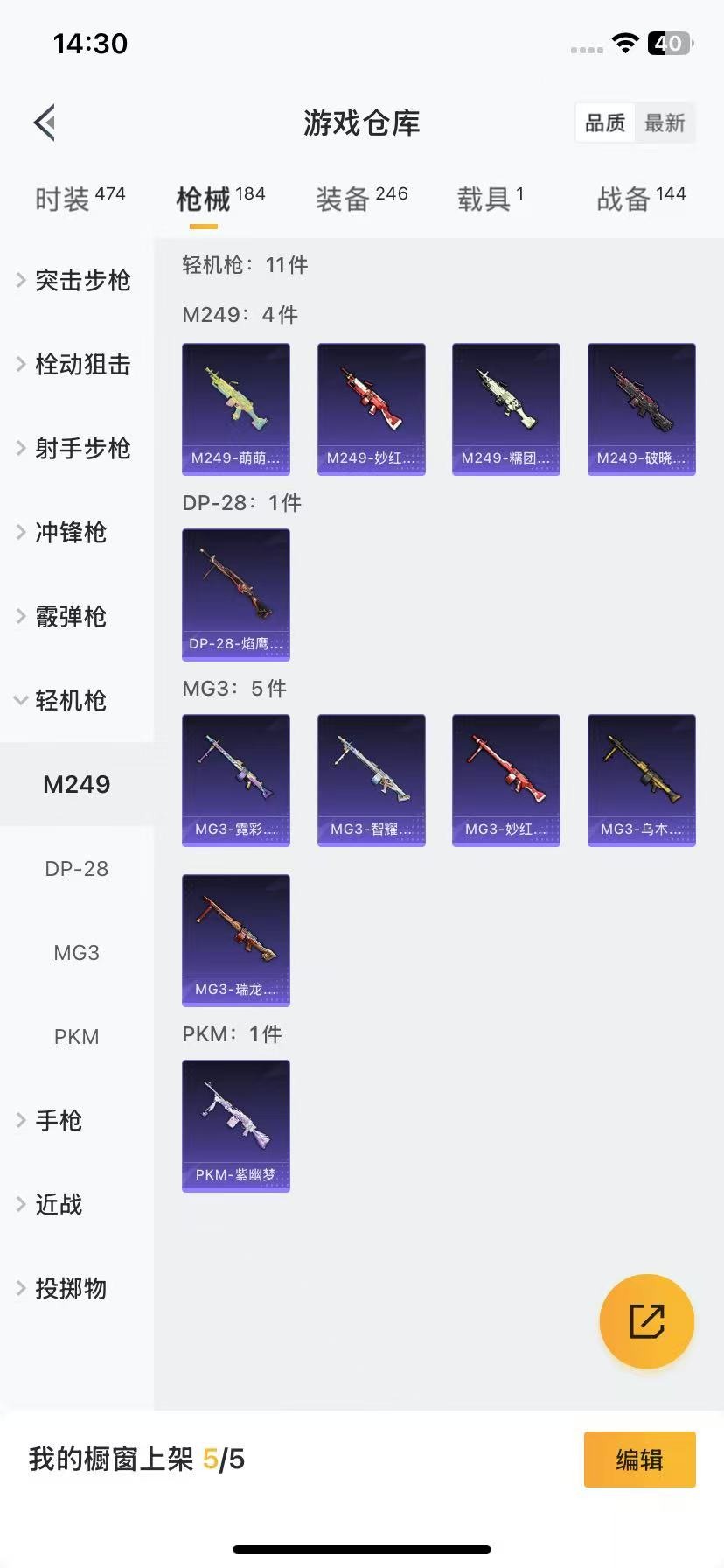Switch to the 时装 tab
The width and height of the screenshot is (724, 1568).
[x=80, y=199]
